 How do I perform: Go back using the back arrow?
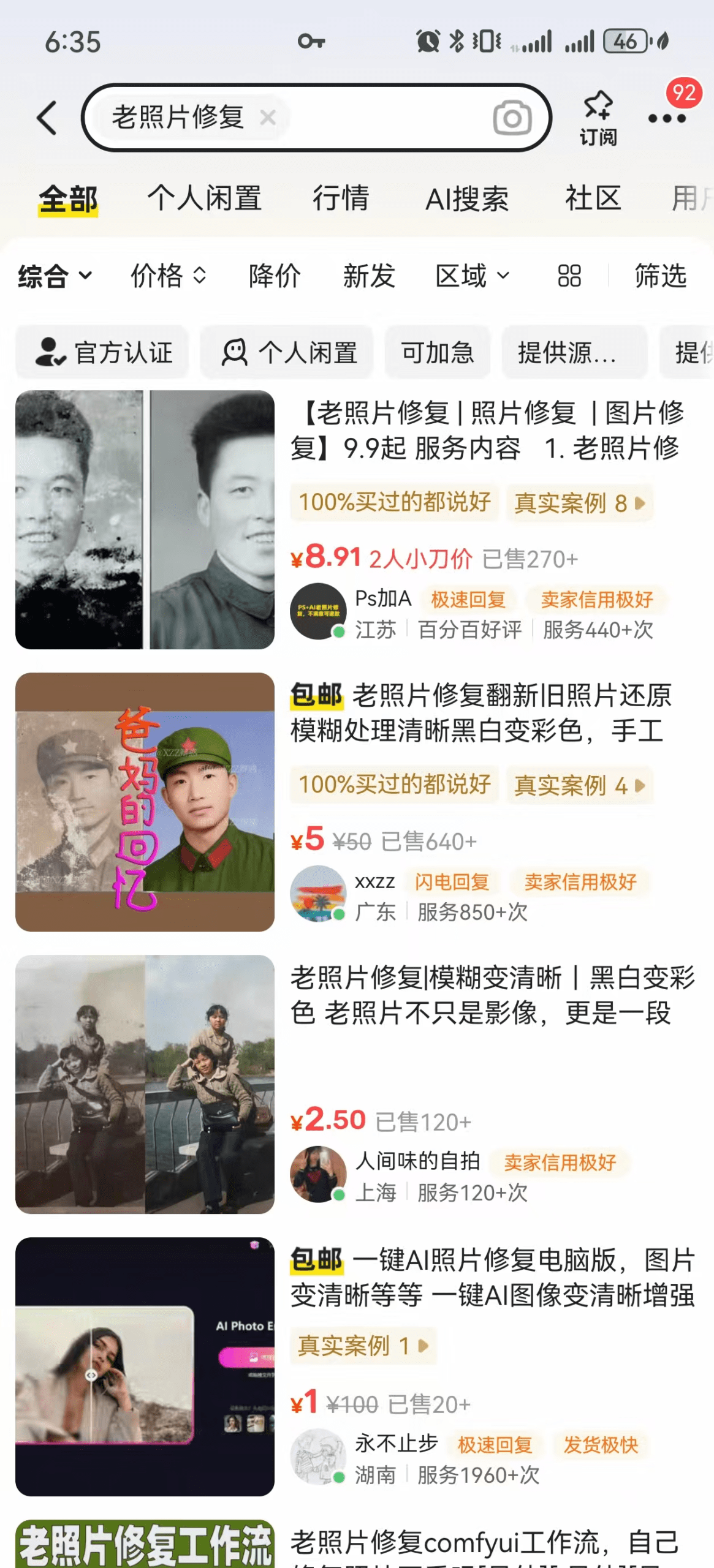[47, 118]
